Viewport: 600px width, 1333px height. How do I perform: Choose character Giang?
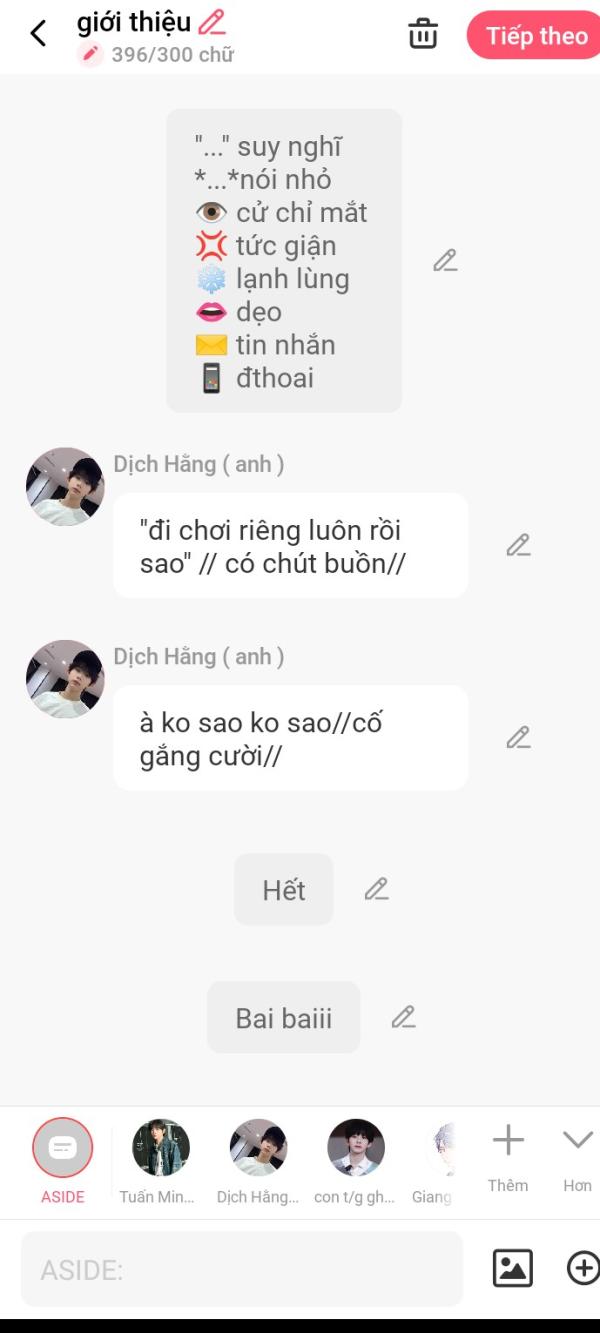(x=440, y=1148)
